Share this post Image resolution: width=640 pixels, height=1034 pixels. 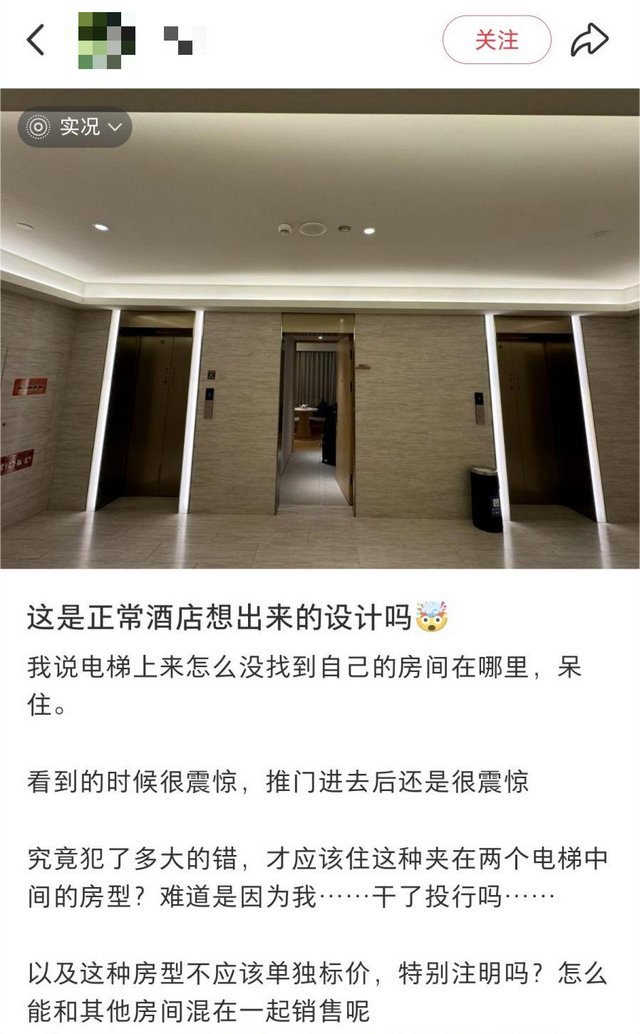(589, 40)
